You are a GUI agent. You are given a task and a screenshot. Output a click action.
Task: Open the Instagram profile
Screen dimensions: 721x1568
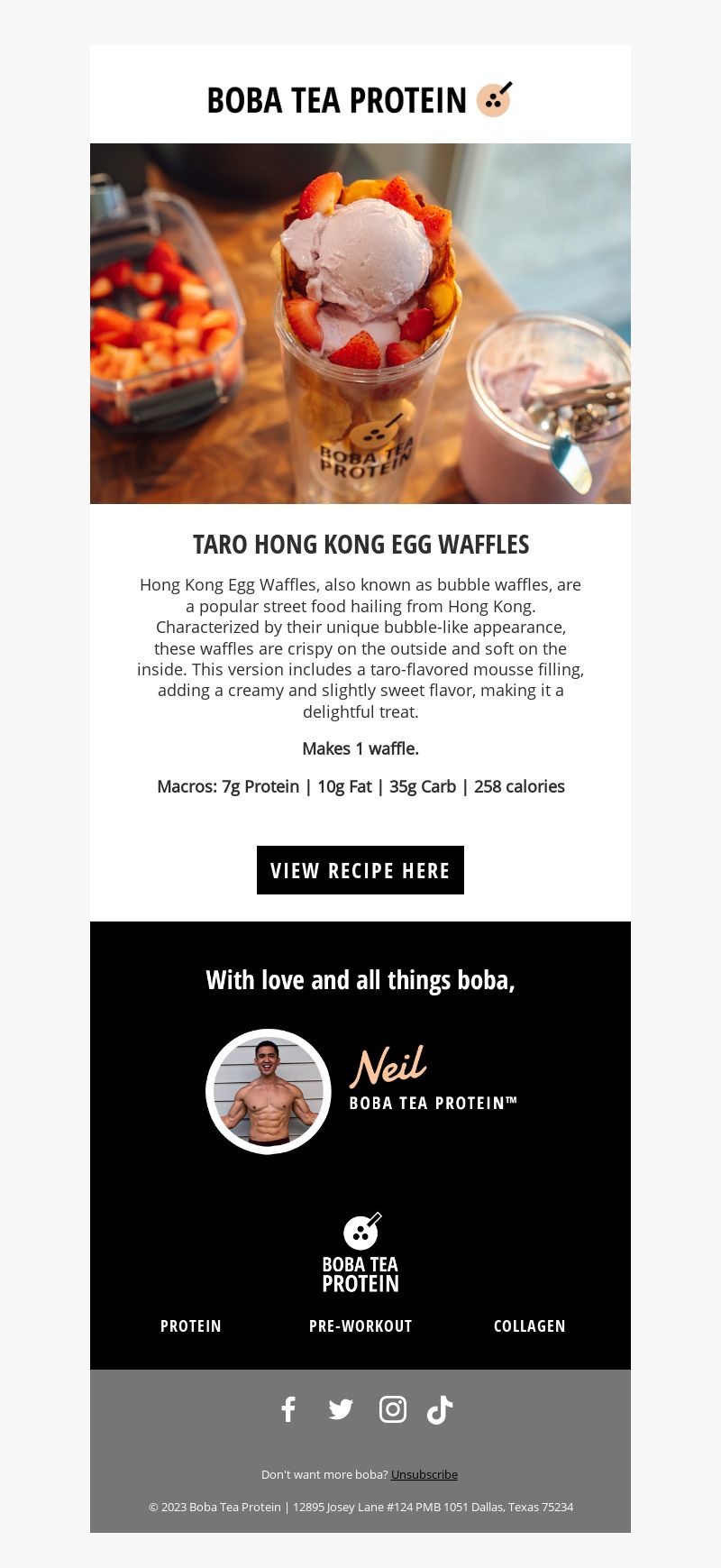point(393,1409)
